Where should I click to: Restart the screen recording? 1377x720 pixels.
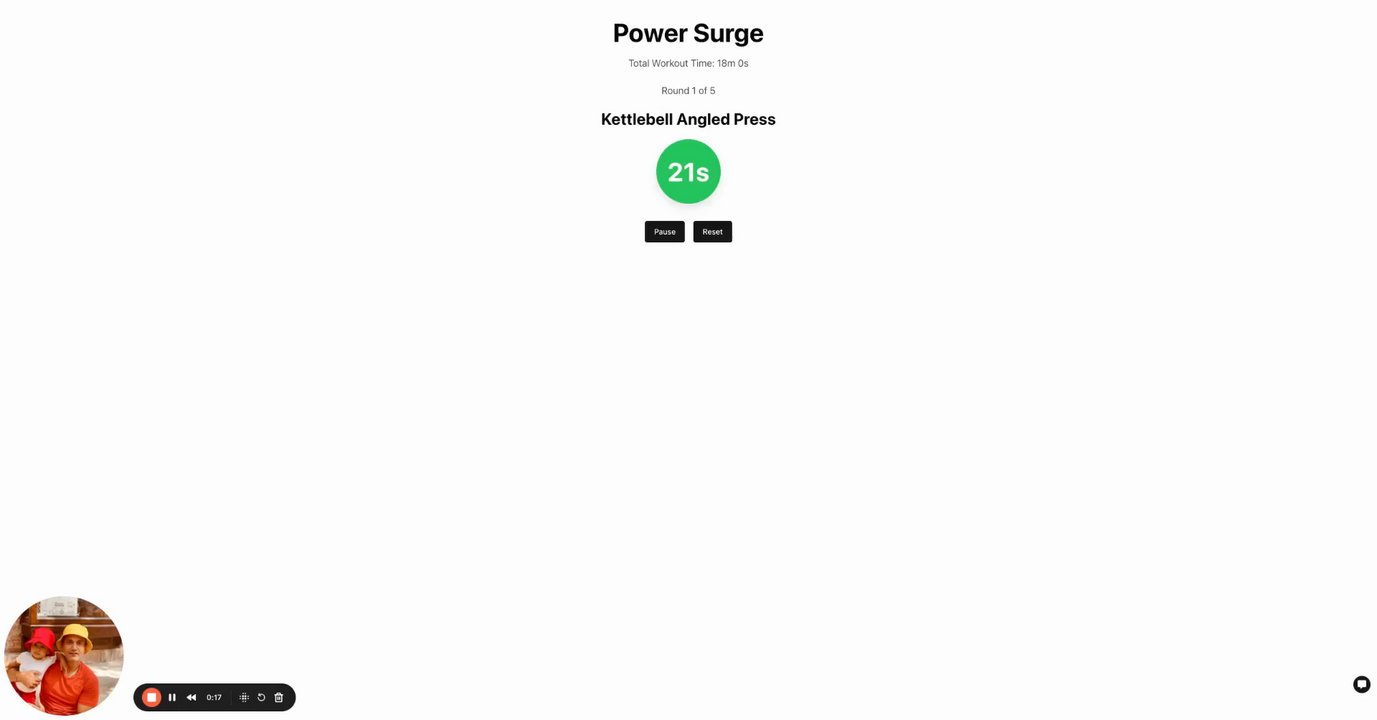tap(261, 697)
